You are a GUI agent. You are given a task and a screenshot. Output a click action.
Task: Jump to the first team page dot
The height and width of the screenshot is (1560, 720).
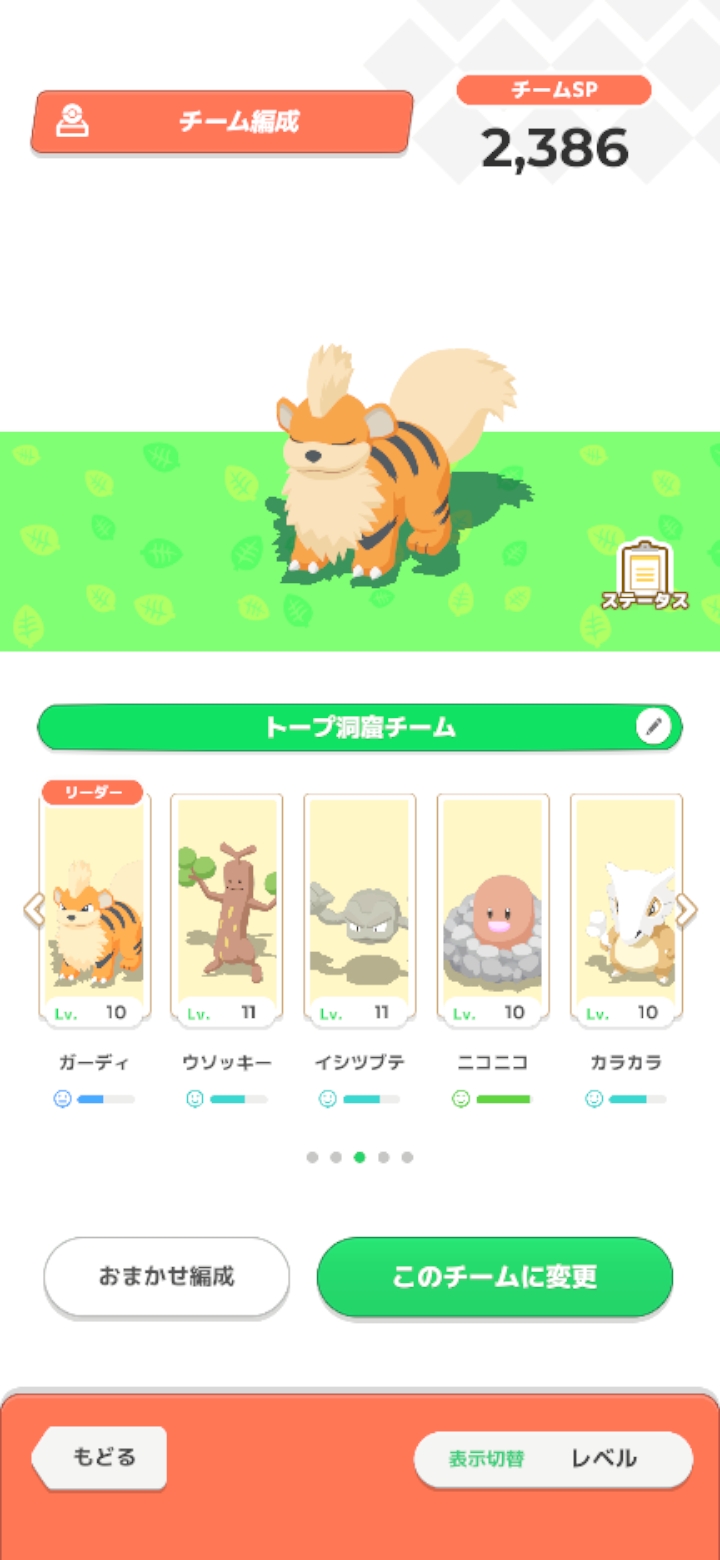click(x=312, y=1157)
